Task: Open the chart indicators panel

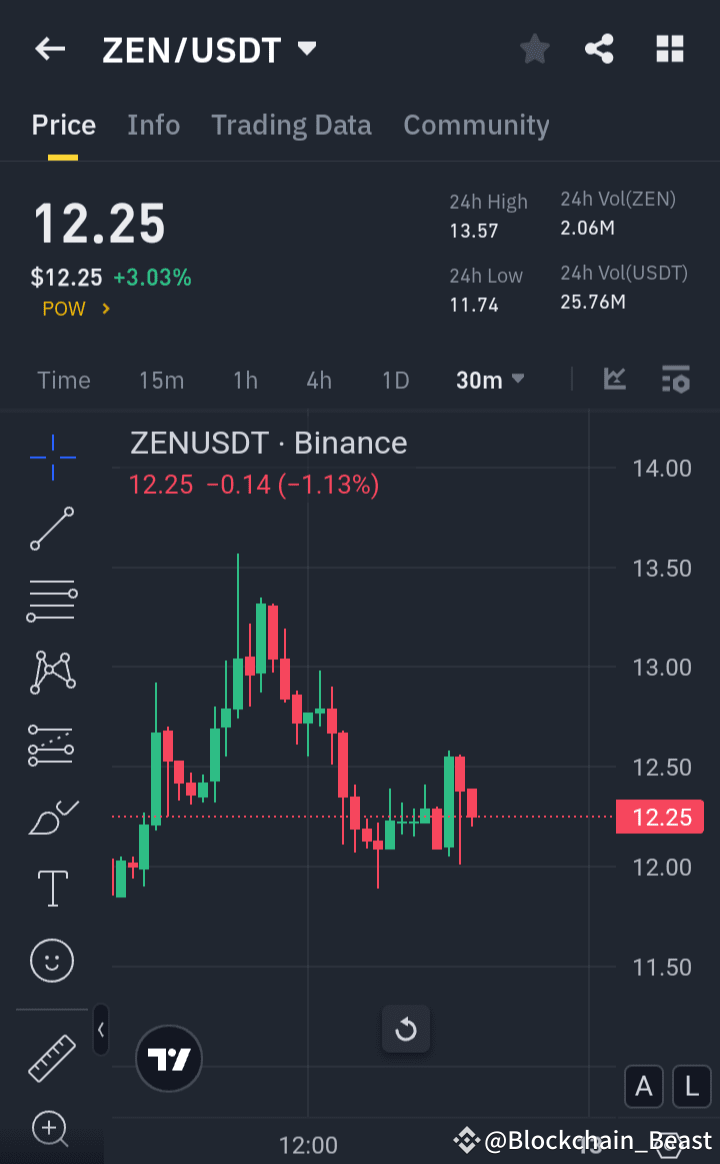Action: [676, 380]
